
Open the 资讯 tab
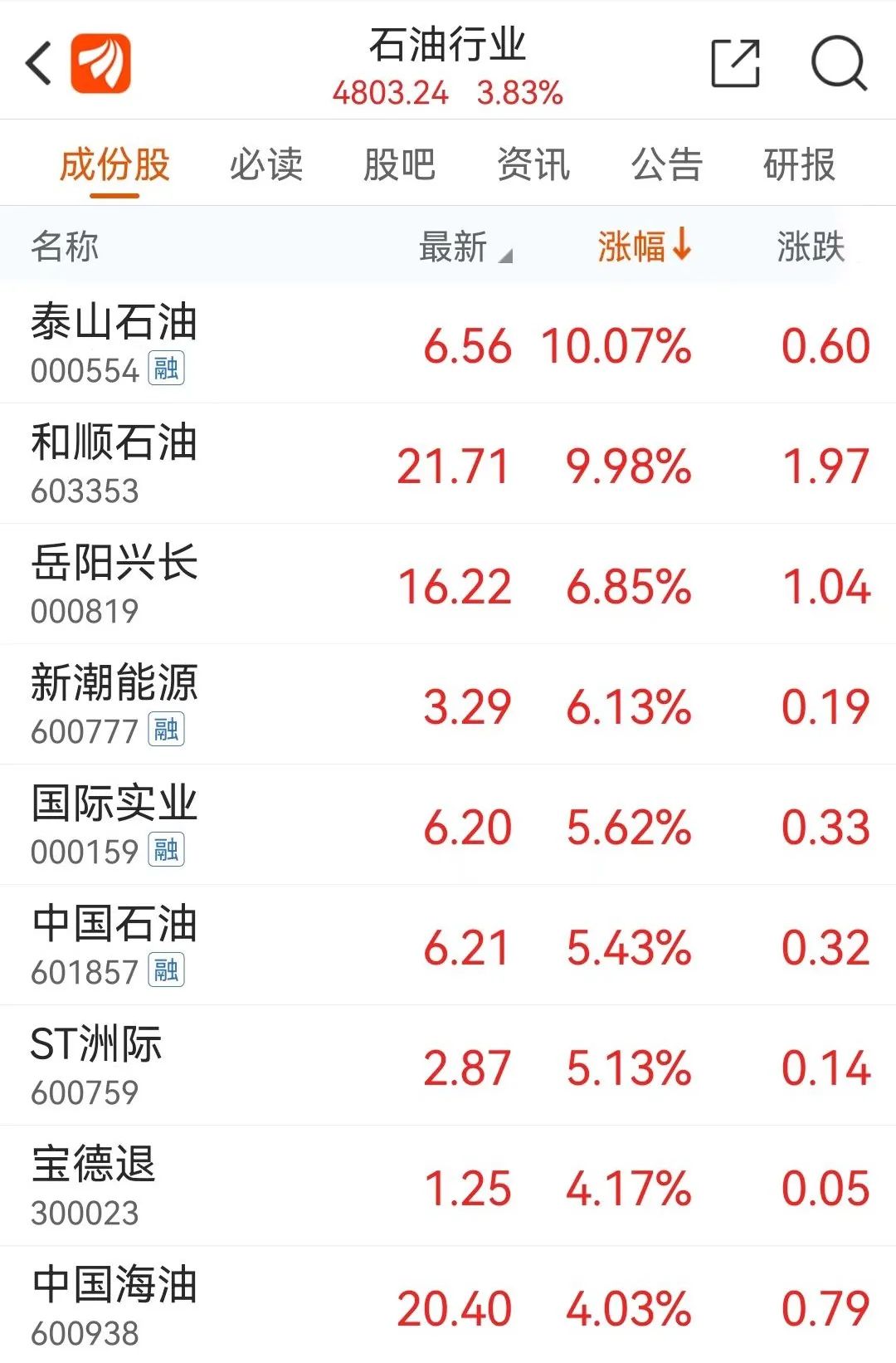[533, 164]
